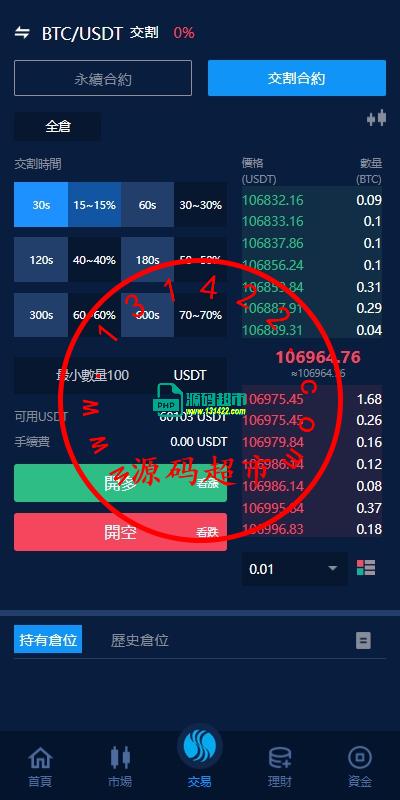Open the orders list icon beside 歷史倉位
The image size is (400, 800).
363,640
